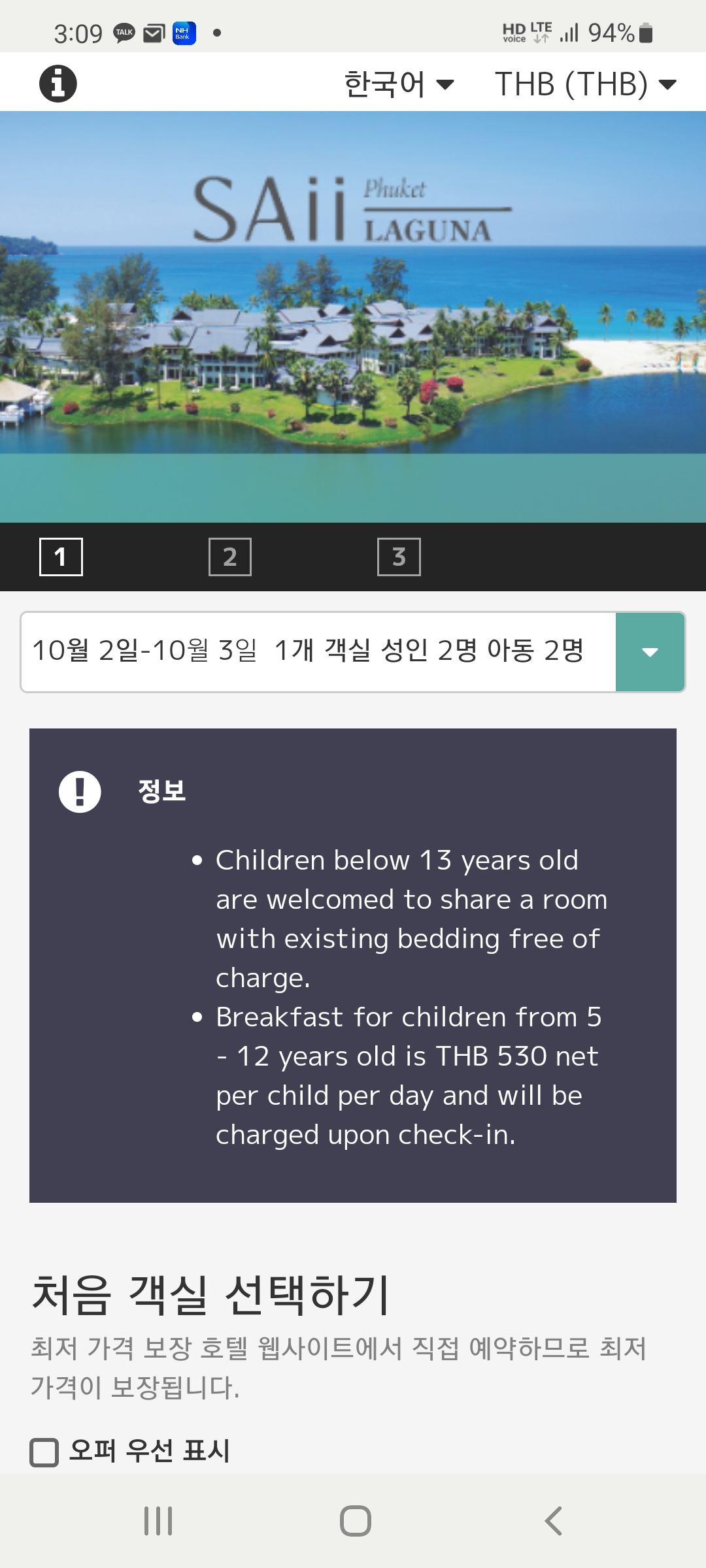This screenshot has width=706, height=1568.
Task: Go to booking step 2
Action: point(229,557)
